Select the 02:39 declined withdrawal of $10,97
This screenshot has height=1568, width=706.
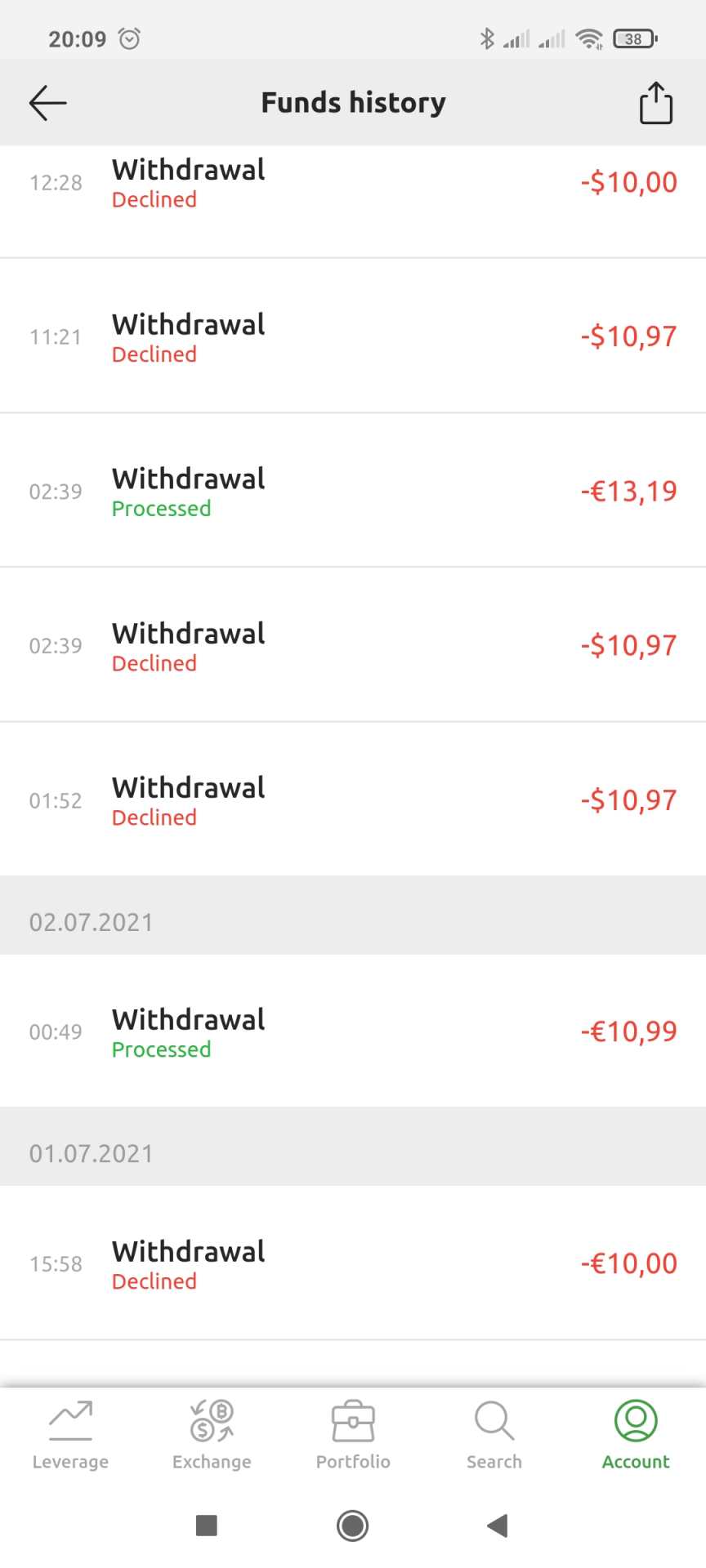pyautogui.click(x=353, y=646)
